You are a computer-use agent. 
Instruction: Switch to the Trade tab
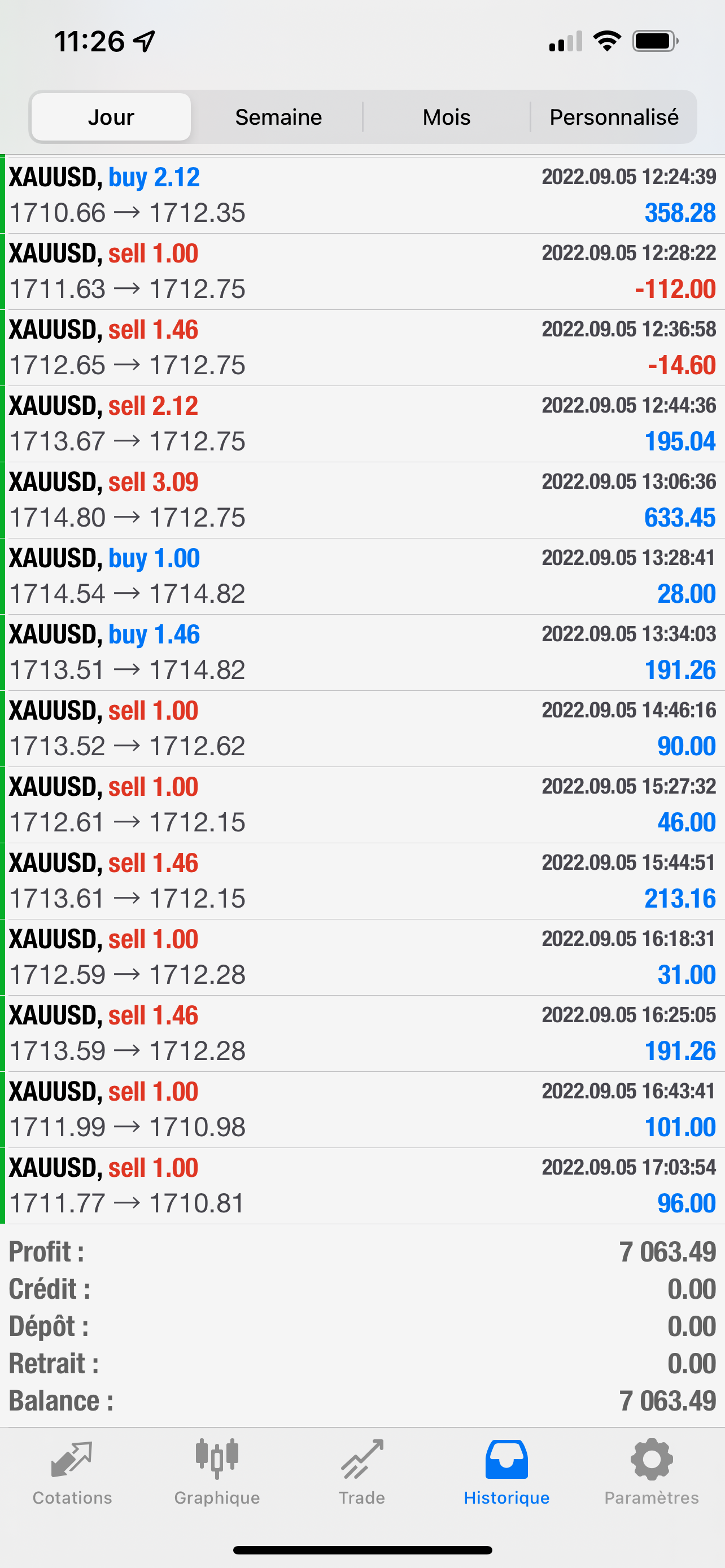(x=361, y=1472)
